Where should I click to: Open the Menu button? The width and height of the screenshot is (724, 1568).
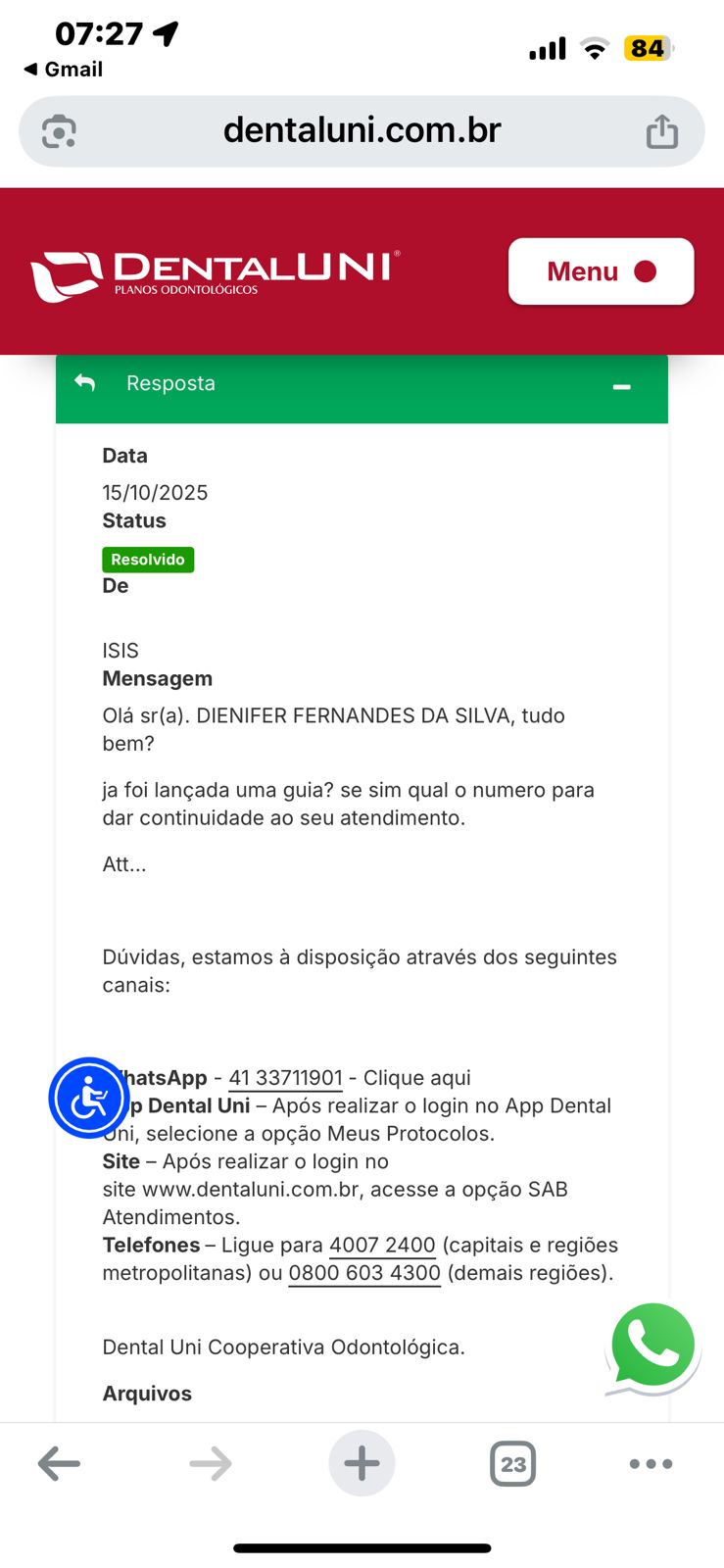pos(601,271)
